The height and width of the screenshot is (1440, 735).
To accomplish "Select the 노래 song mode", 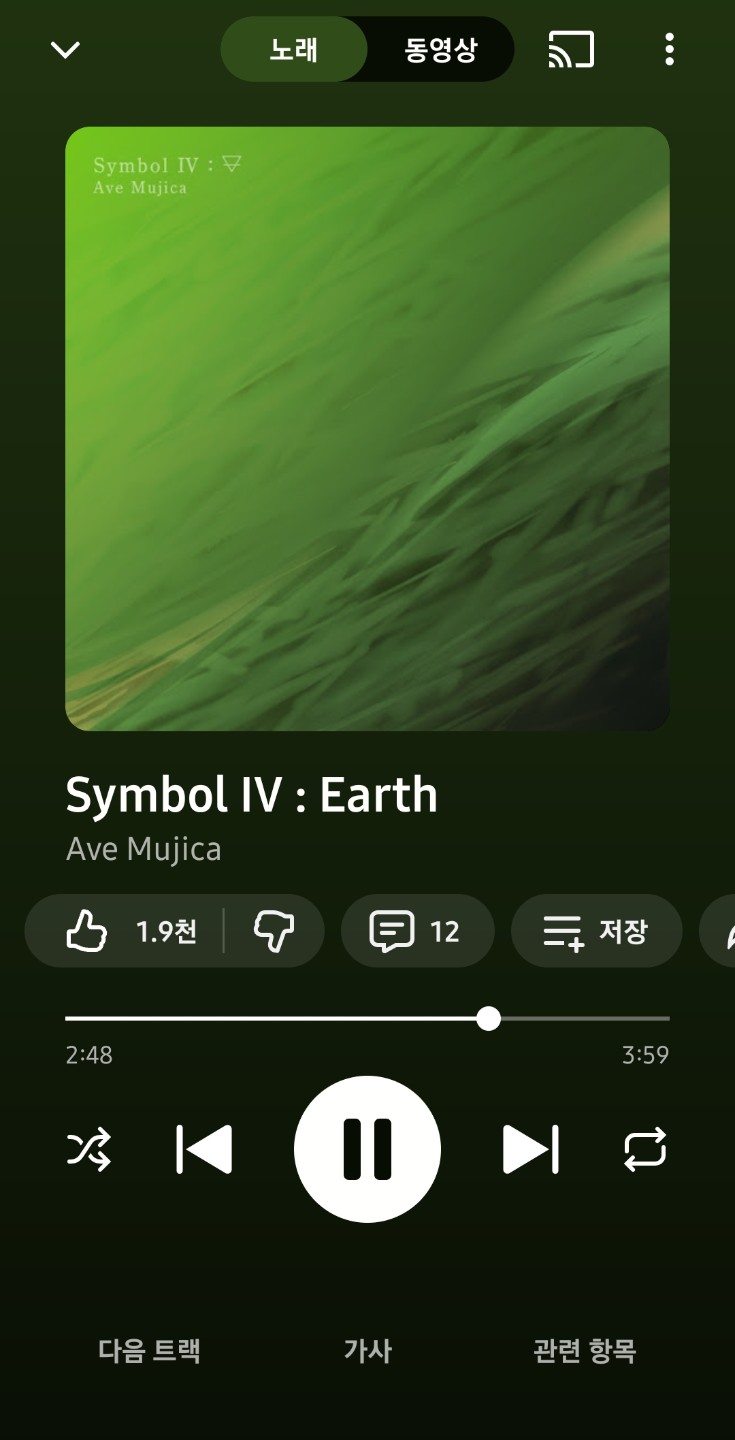I will point(294,49).
